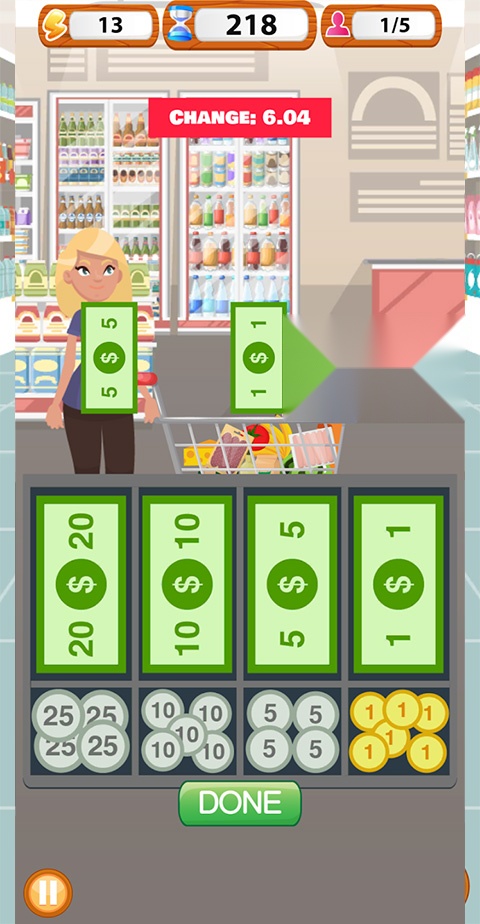480x924 pixels.
Task: Grab a 10 cent coin
Action: click(187, 731)
